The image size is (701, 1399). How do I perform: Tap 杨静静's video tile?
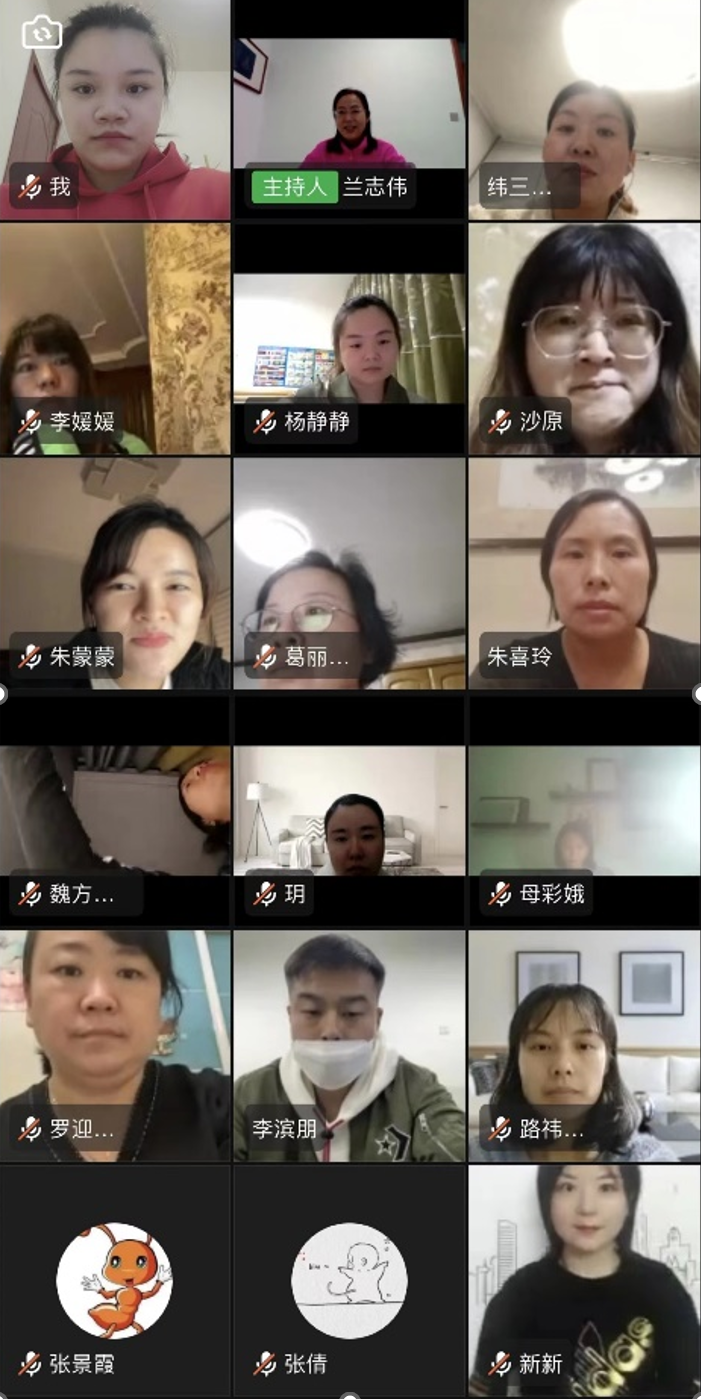349,340
